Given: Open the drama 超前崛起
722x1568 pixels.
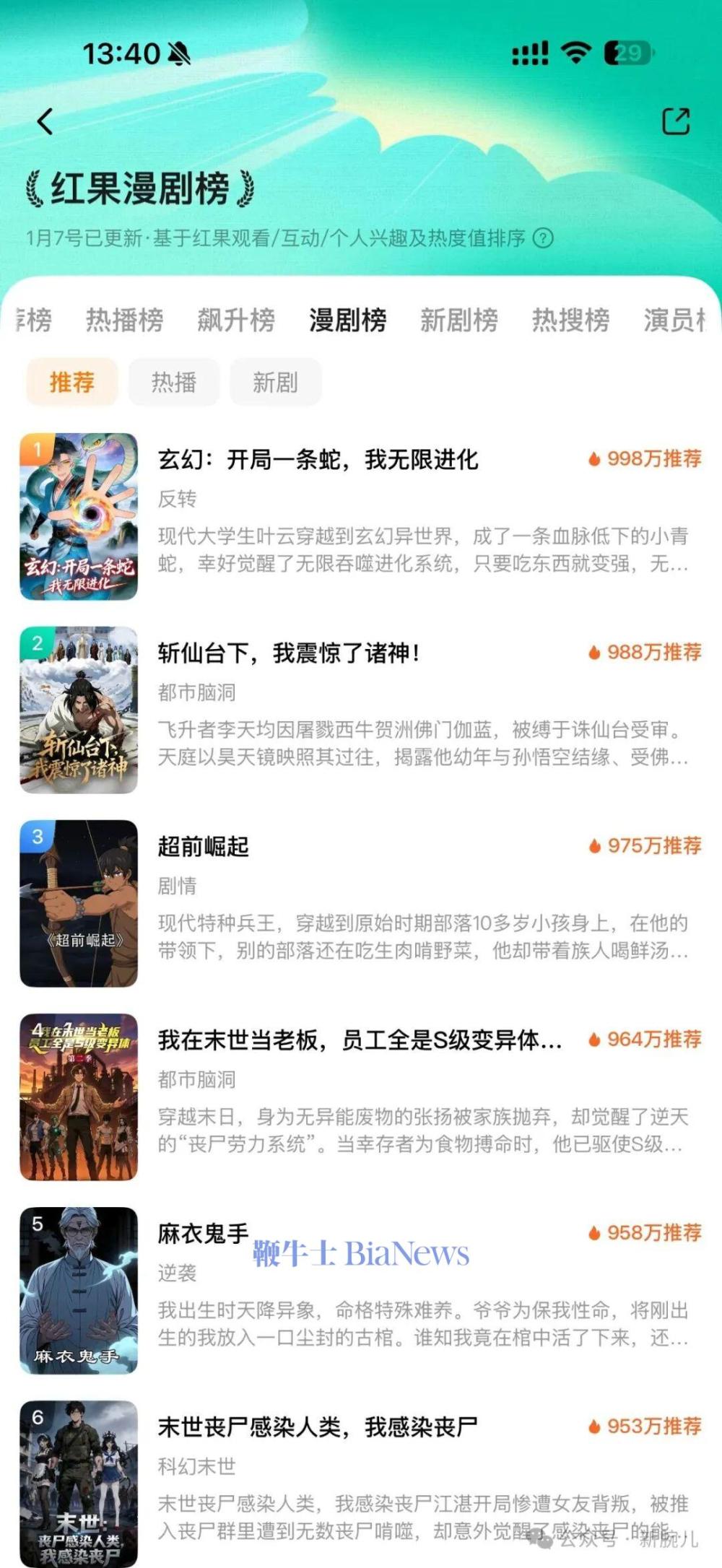Looking at the screenshot, I should point(202,847).
